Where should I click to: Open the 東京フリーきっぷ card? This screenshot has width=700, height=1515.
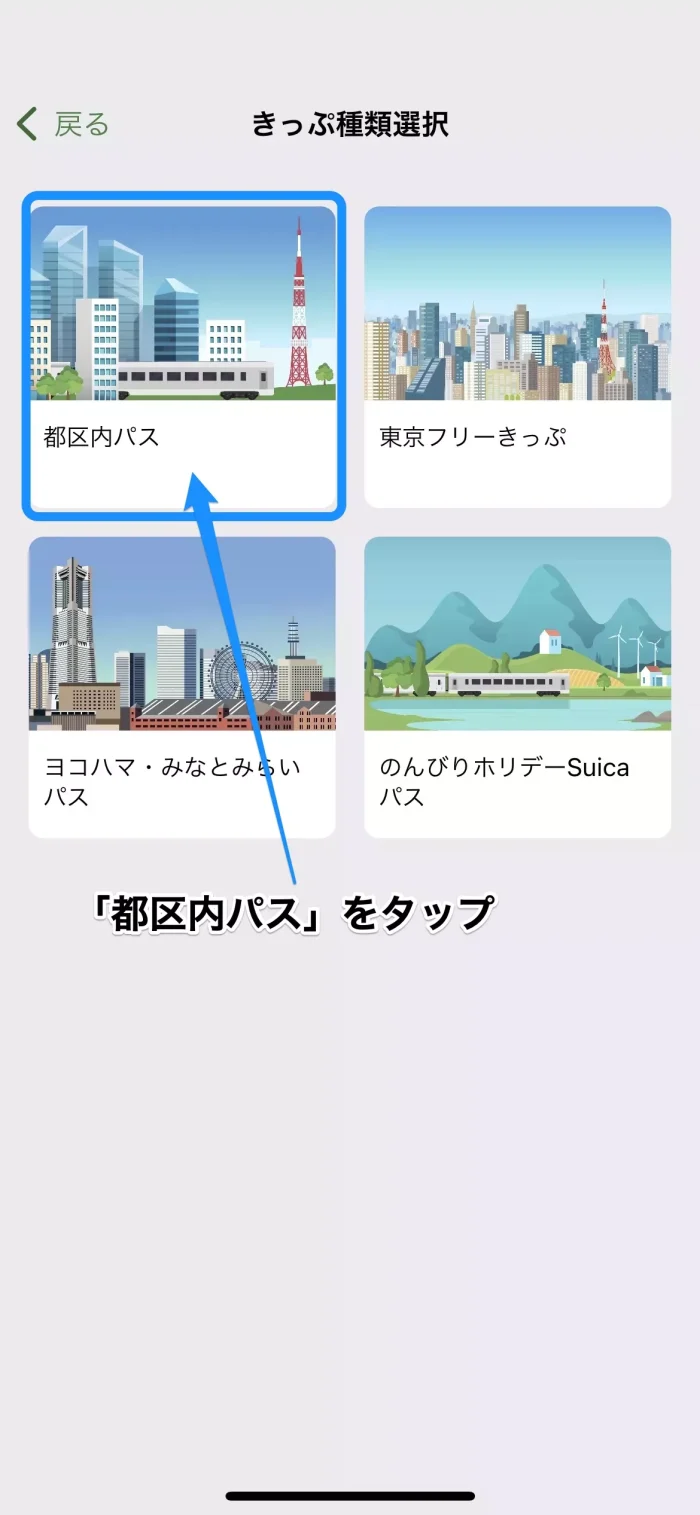point(517,357)
